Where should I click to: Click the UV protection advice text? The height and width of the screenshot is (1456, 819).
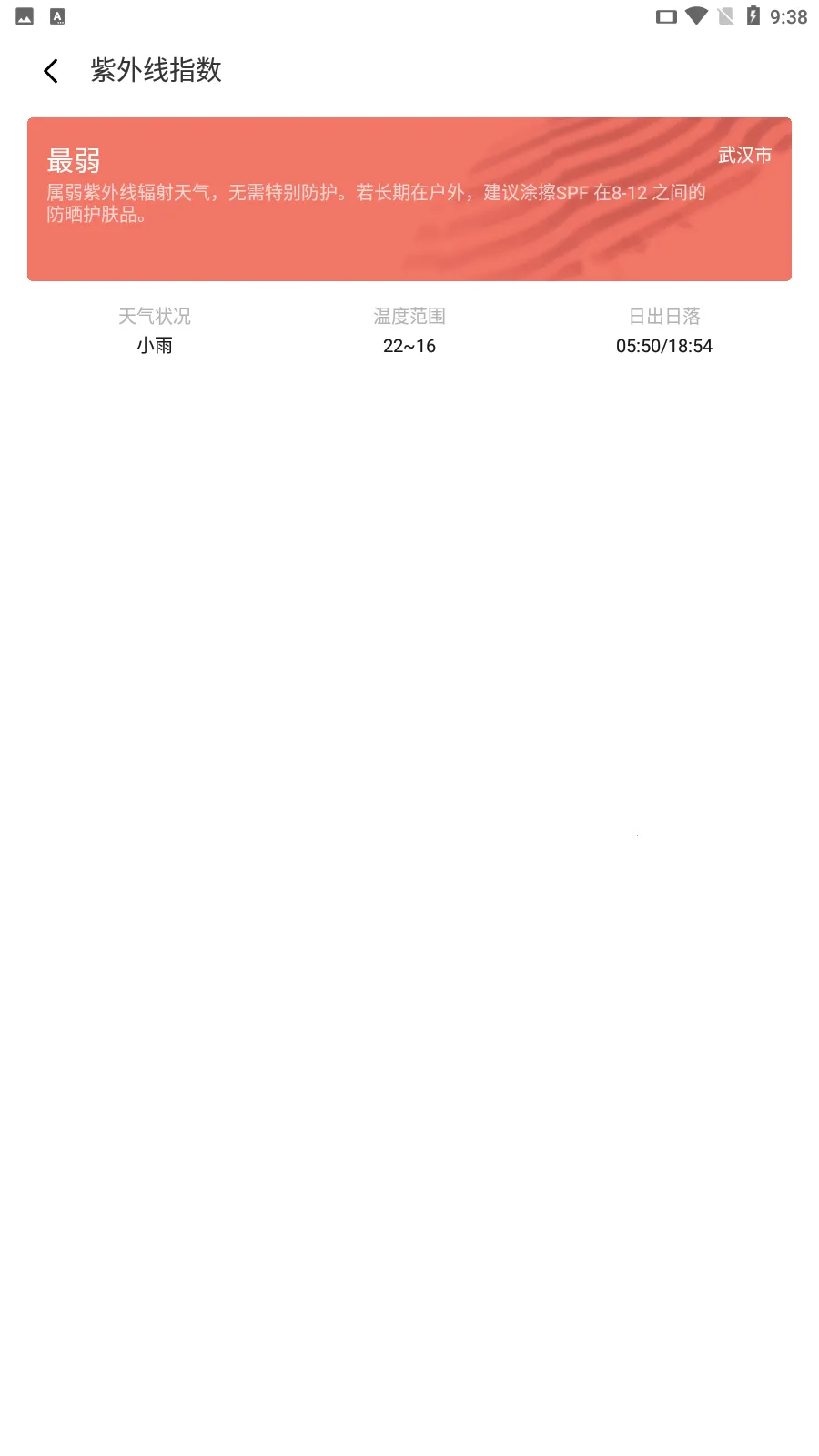(x=377, y=204)
